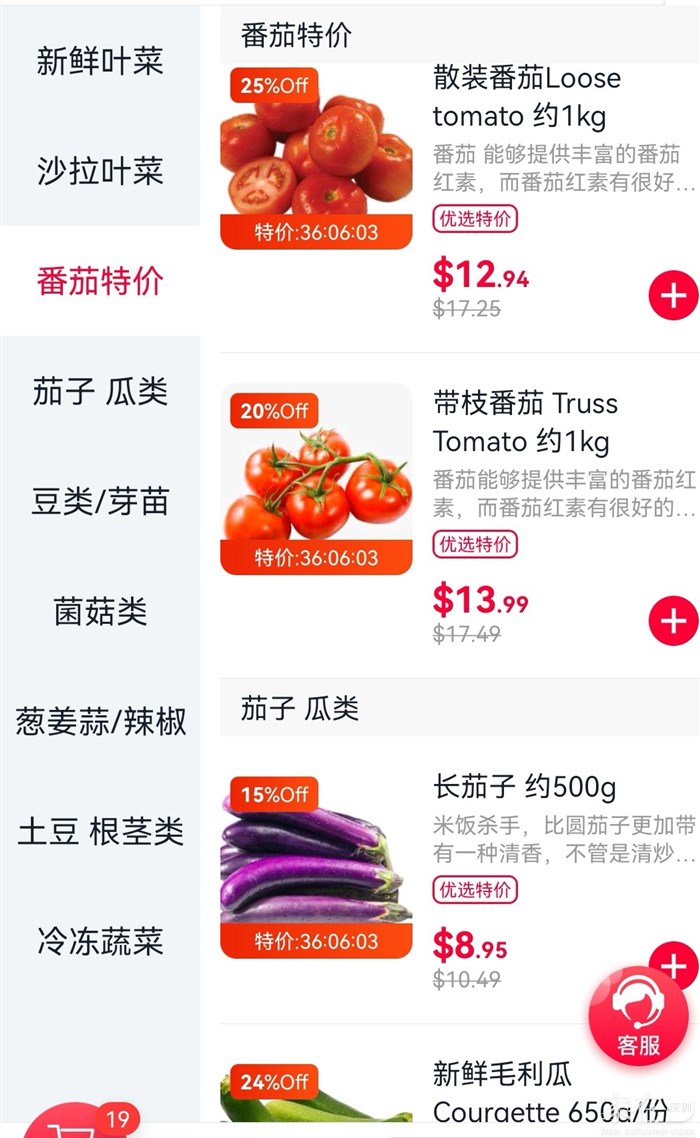Select the 新鲜叶菜 category
The width and height of the screenshot is (700, 1138).
tap(100, 62)
